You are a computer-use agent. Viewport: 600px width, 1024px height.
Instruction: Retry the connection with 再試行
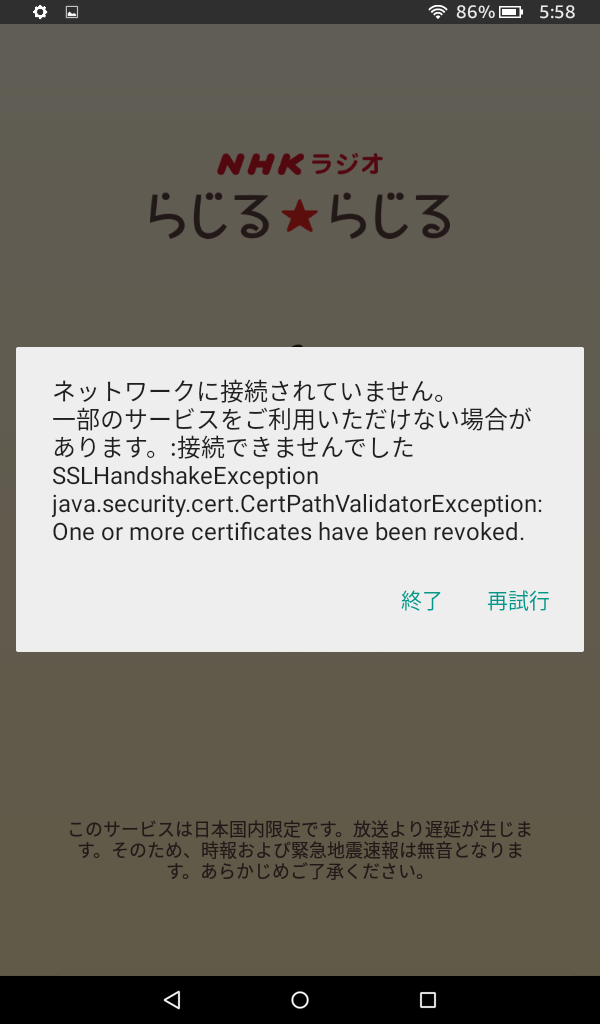click(518, 601)
